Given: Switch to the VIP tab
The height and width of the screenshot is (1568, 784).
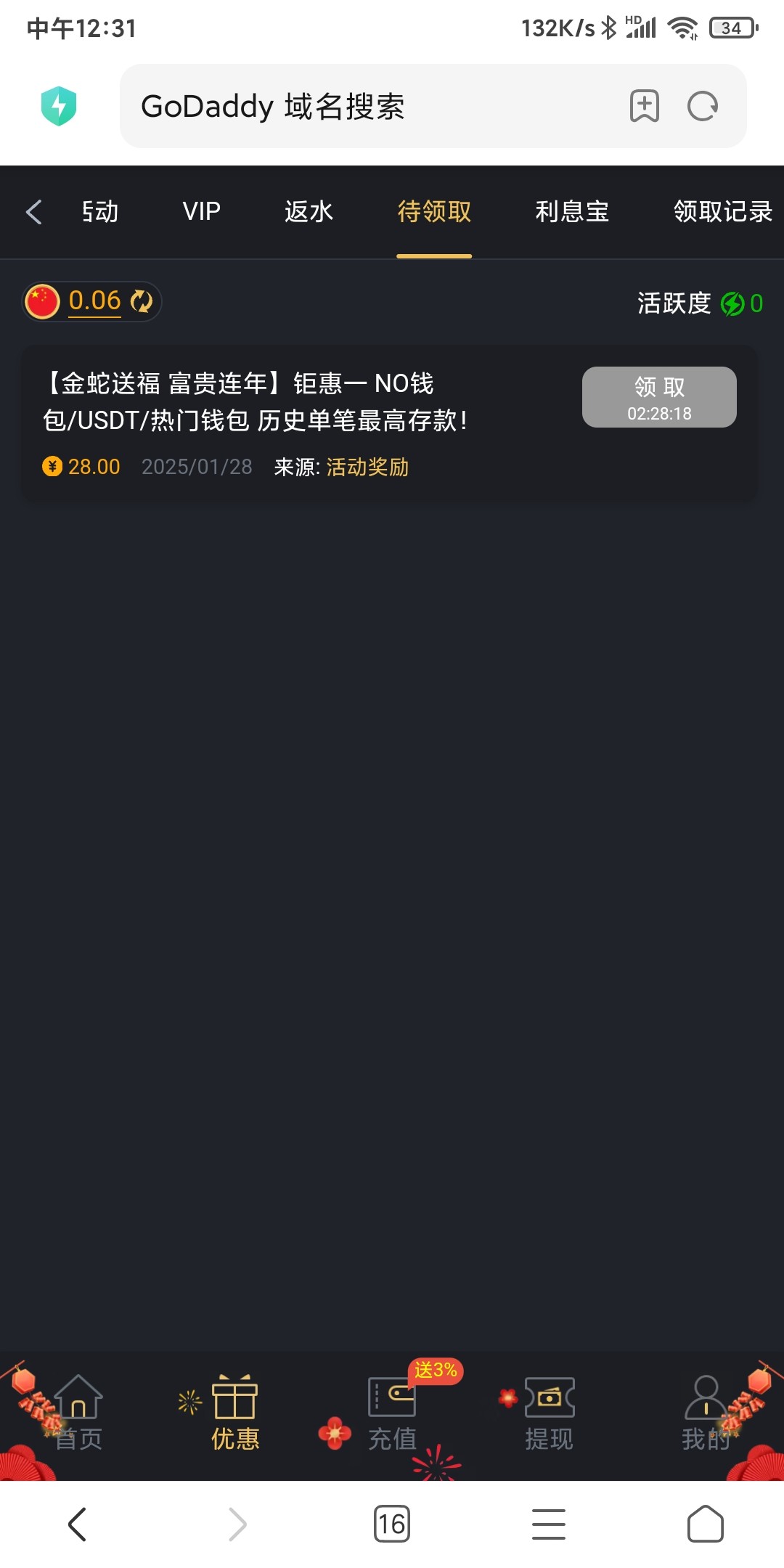Looking at the screenshot, I should pyautogui.click(x=201, y=212).
